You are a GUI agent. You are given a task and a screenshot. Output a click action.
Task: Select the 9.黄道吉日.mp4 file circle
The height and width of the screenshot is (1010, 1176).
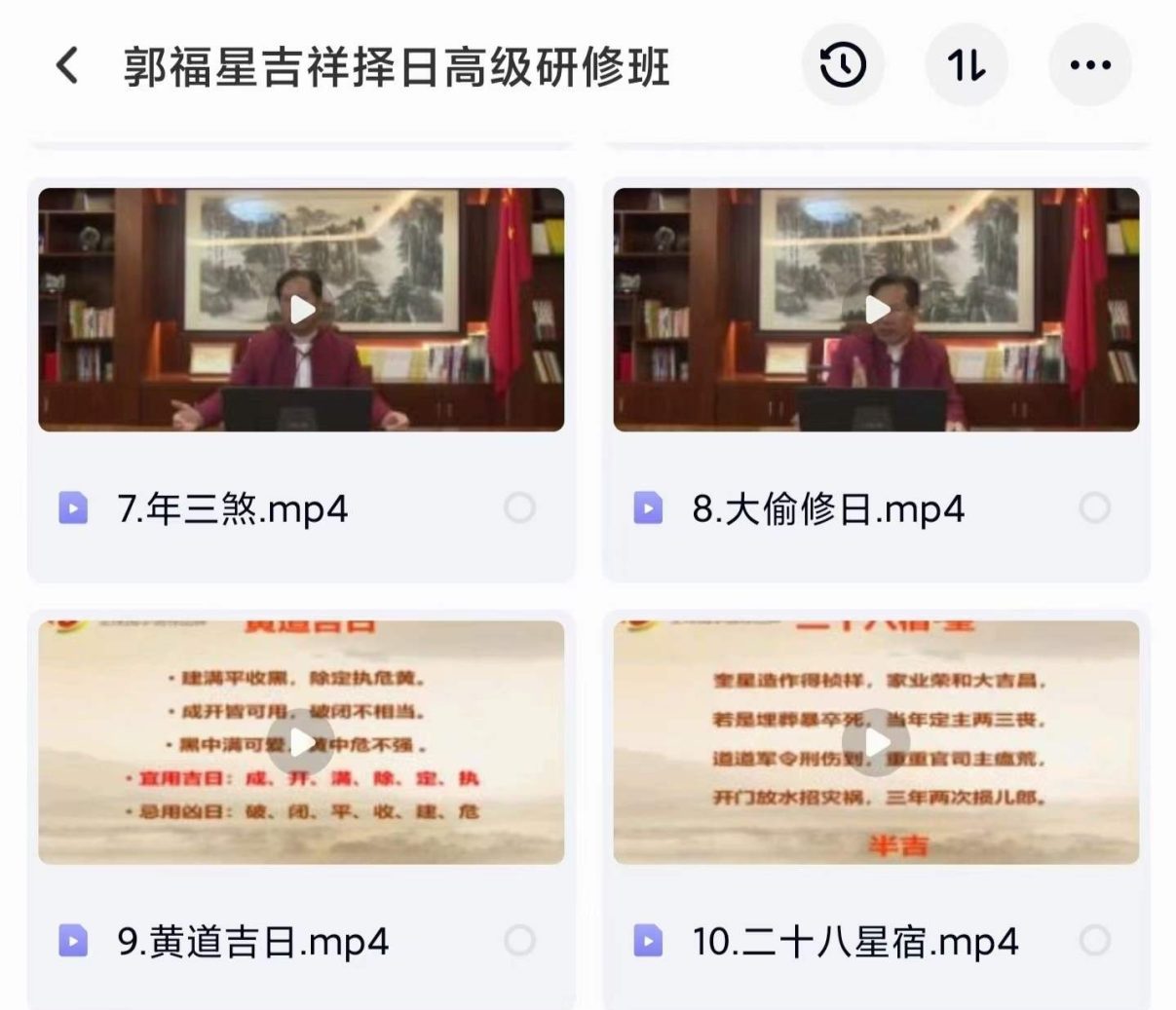(x=519, y=940)
